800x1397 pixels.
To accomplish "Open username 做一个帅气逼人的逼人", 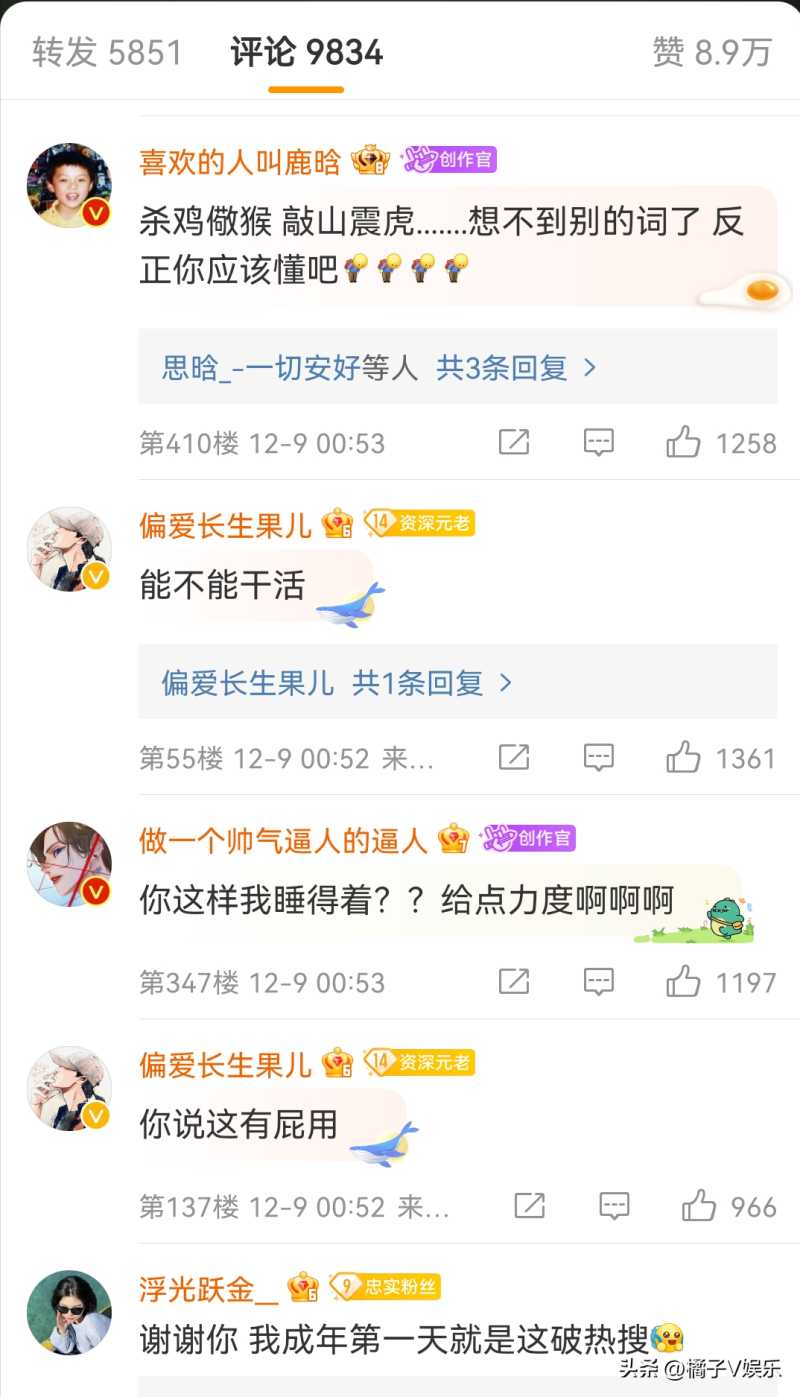I will (x=283, y=839).
